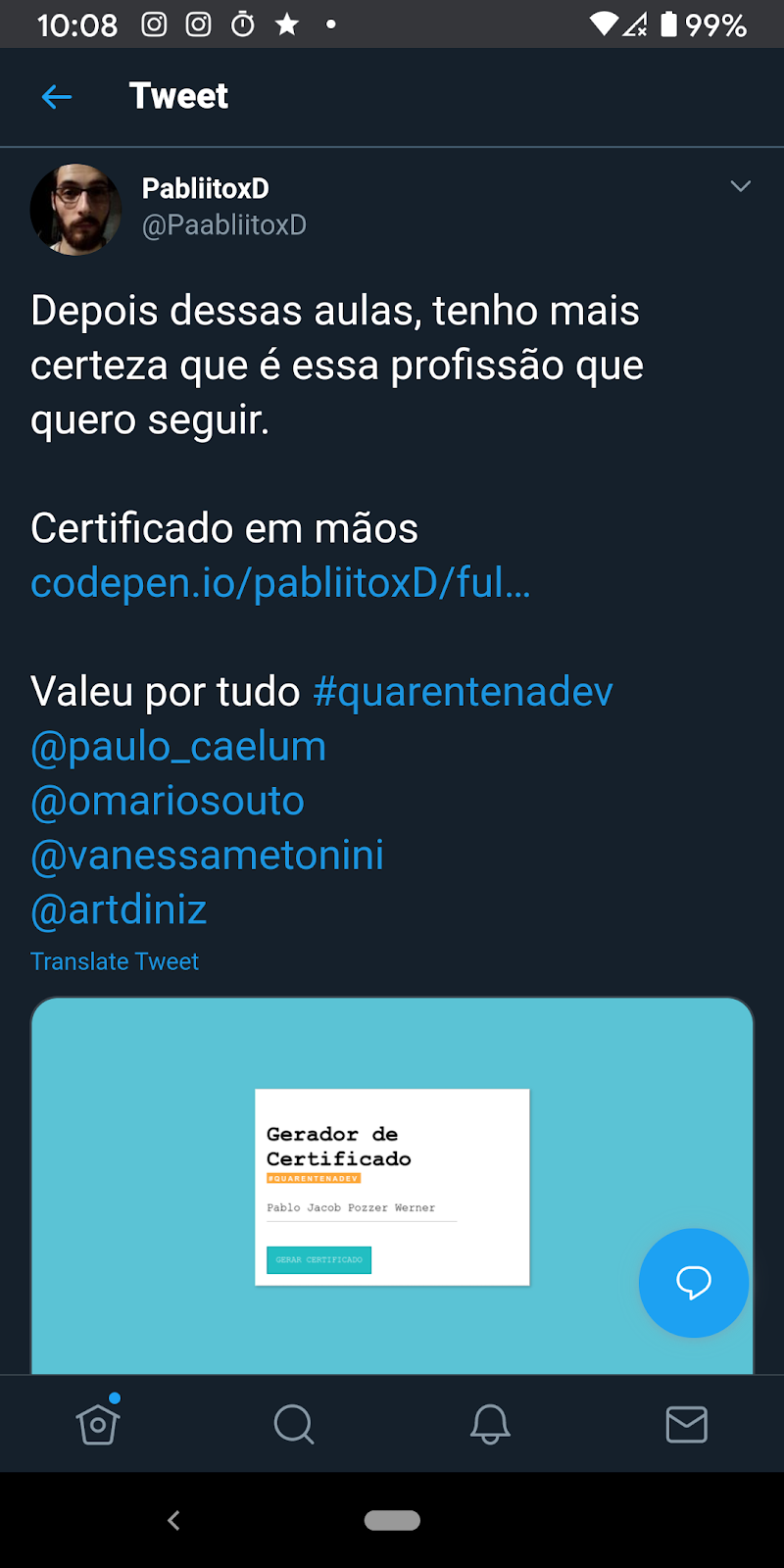Open Direct Messages envelope icon

click(686, 1425)
